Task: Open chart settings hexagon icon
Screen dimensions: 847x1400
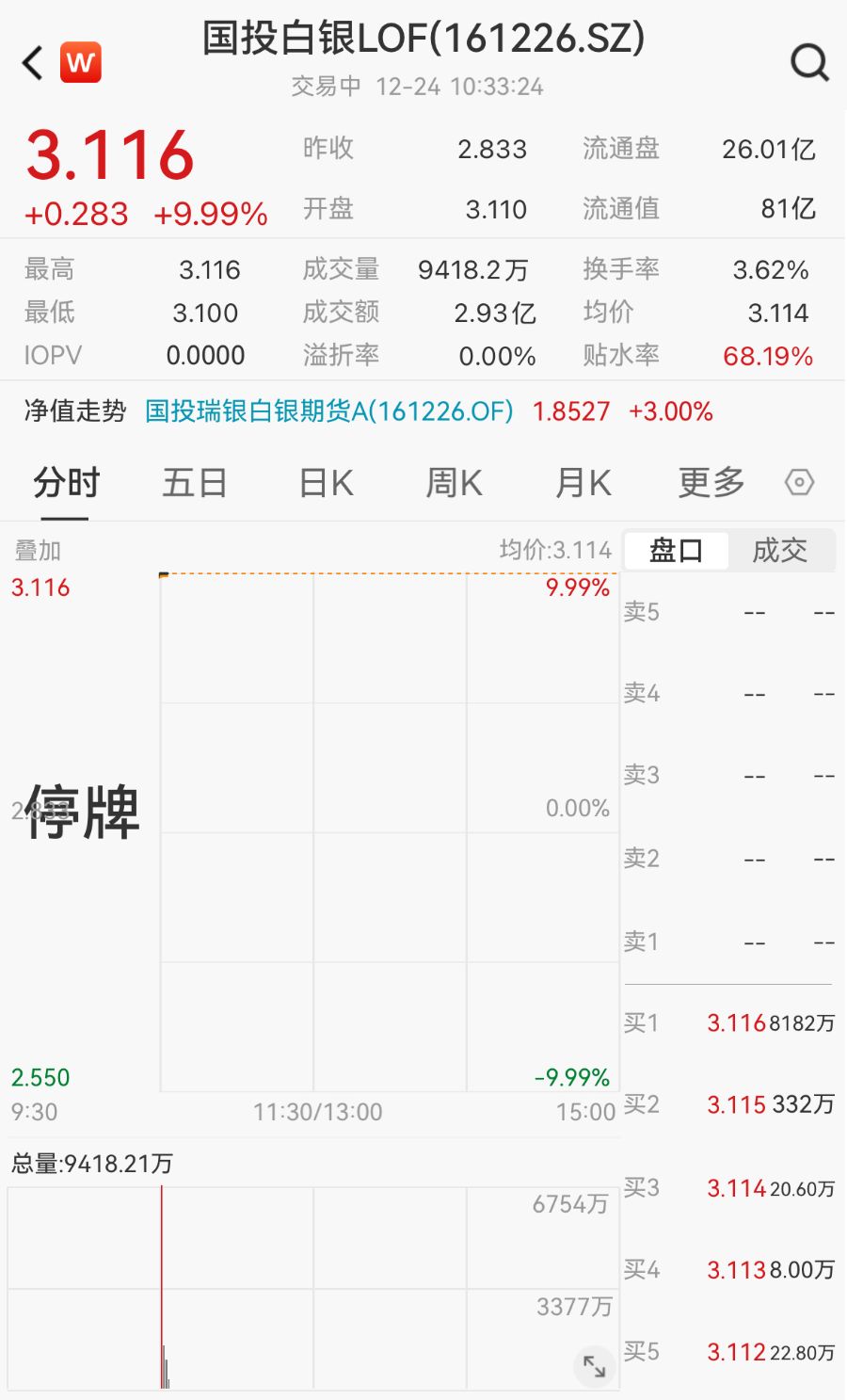Action: coord(799,483)
